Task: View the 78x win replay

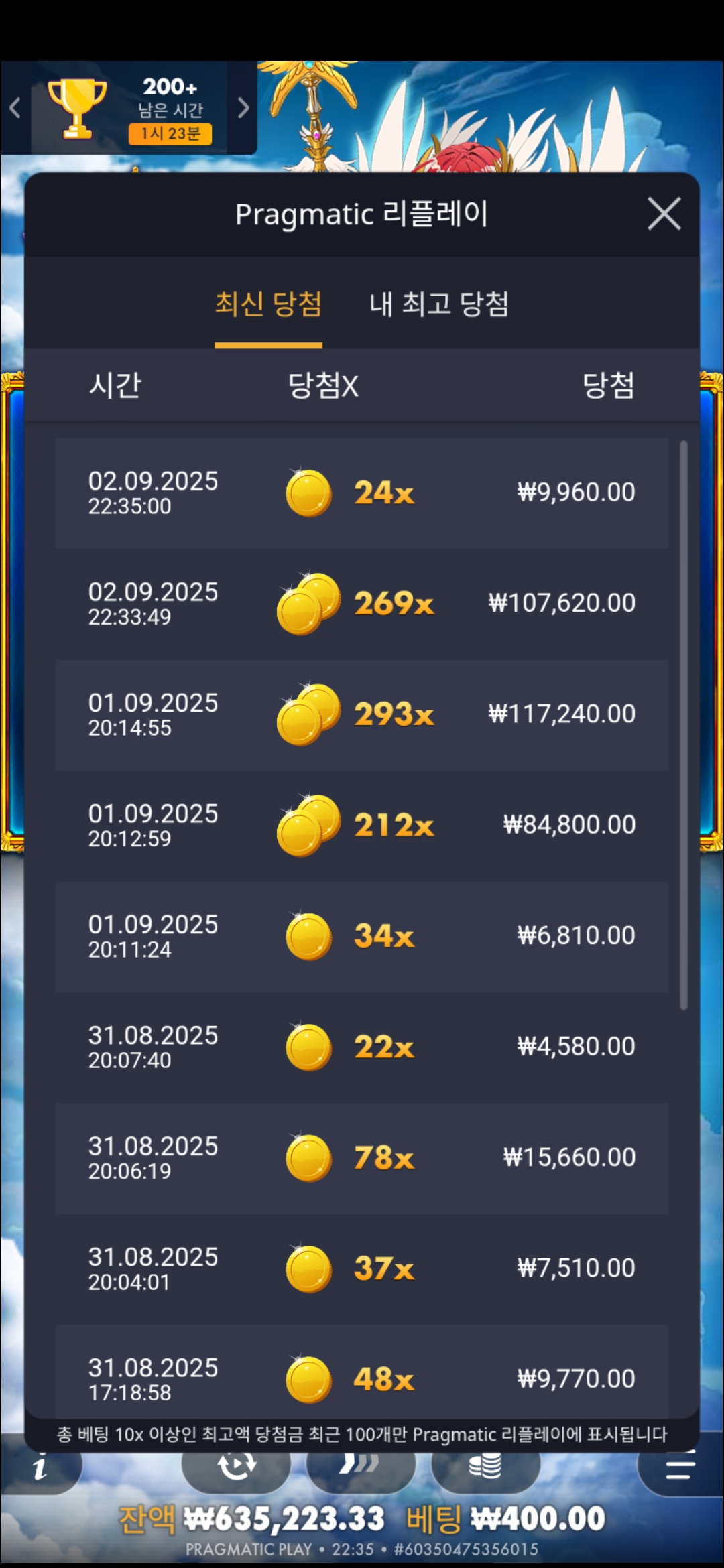Action: (361, 1158)
